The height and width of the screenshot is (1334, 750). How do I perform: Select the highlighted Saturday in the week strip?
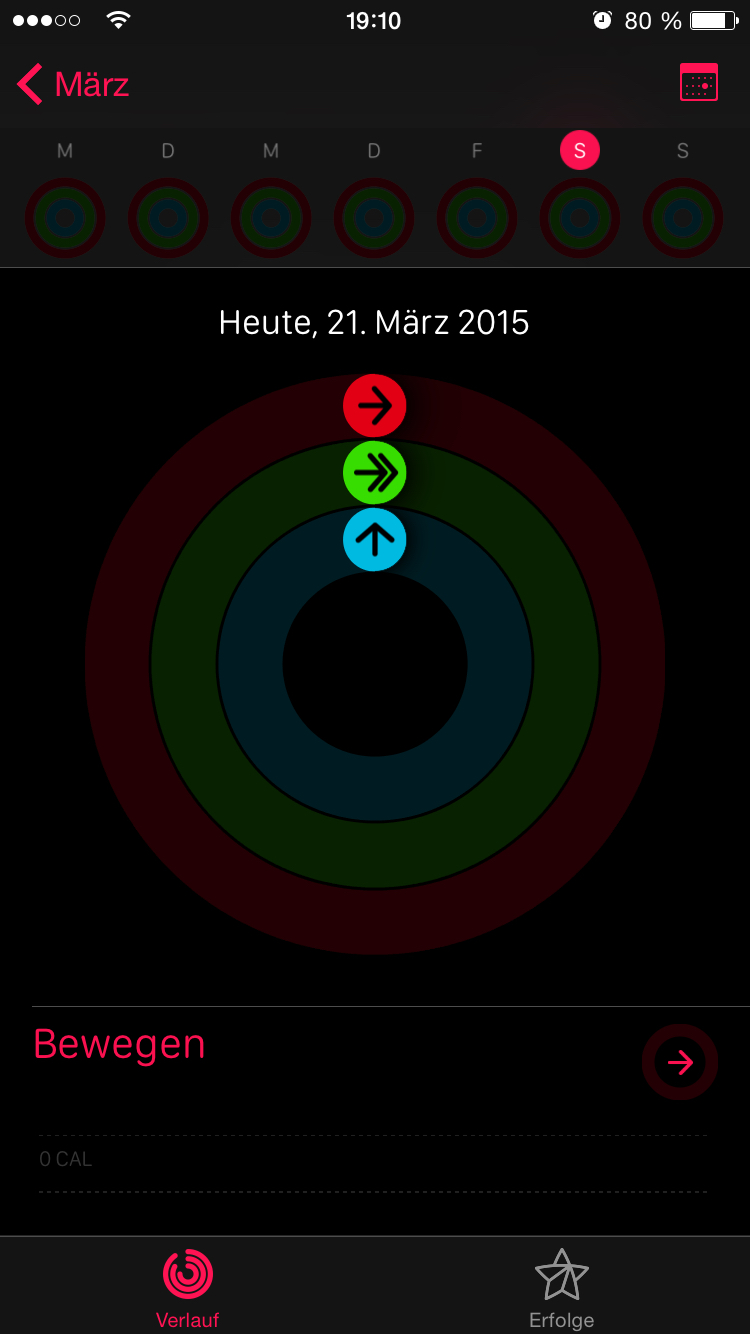tap(580, 151)
